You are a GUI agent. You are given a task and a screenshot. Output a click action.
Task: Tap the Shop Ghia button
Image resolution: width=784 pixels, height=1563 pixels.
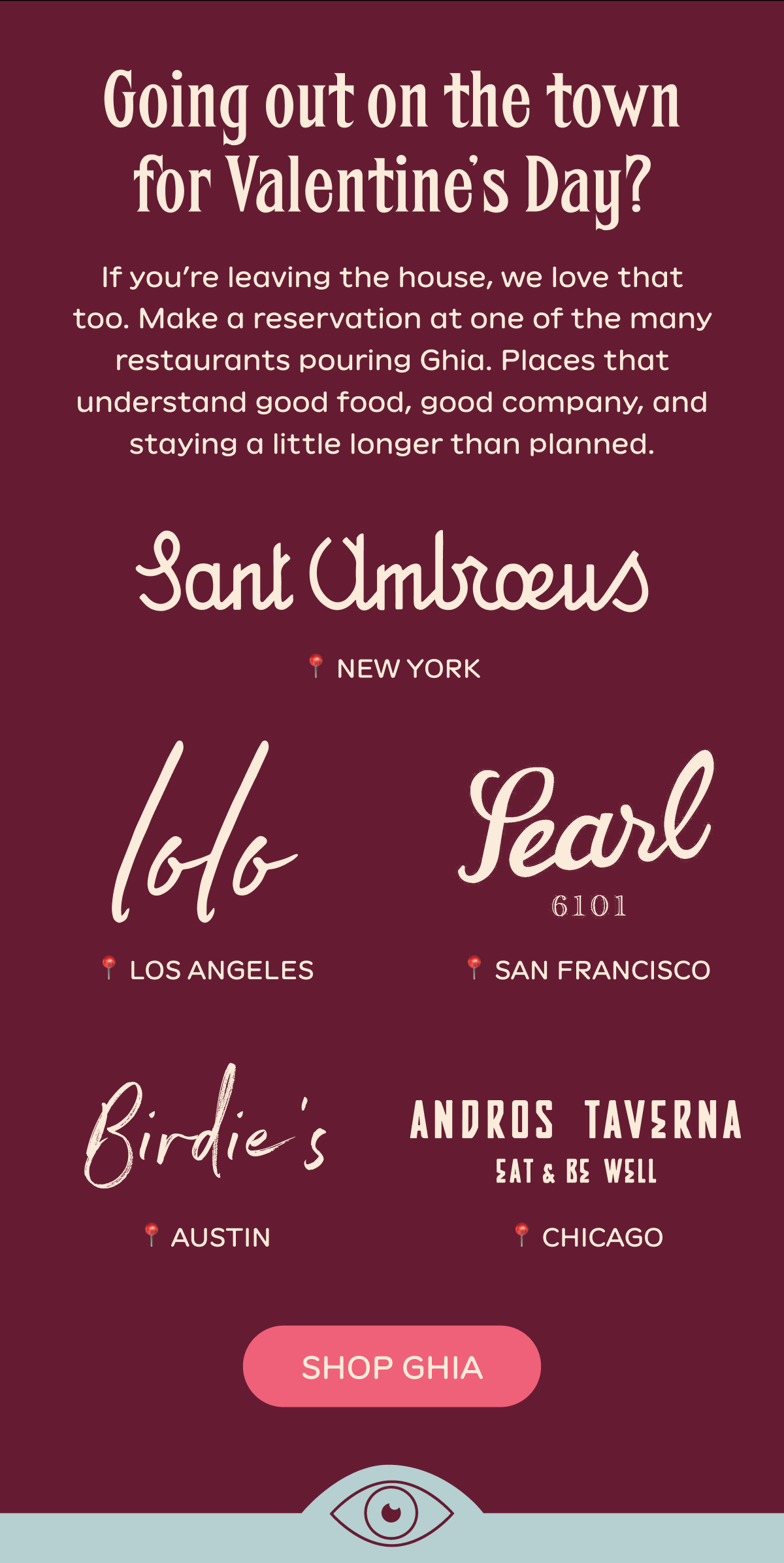click(391, 1367)
